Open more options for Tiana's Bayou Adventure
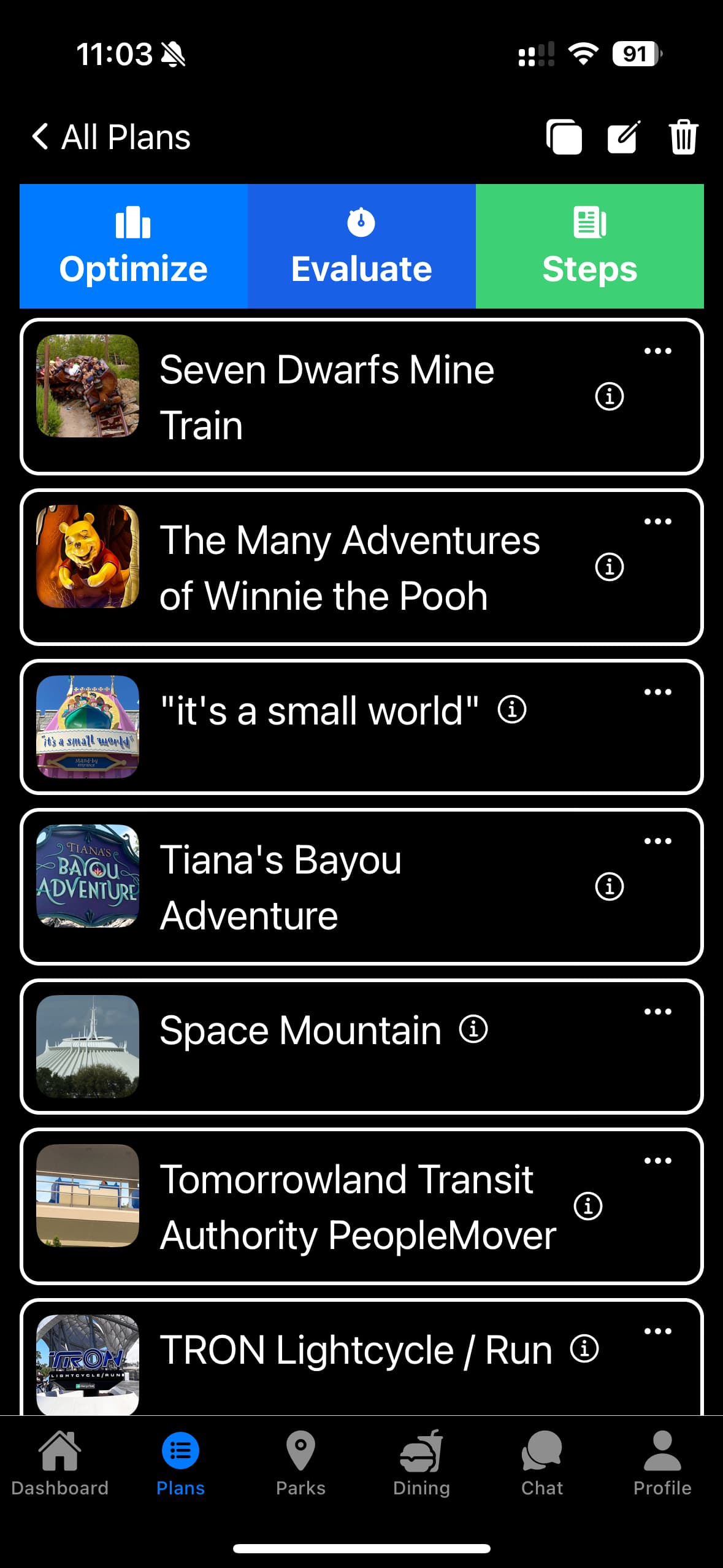The height and width of the screenshot is (1568, 723). pyautogui.click(x=657, y=841)
